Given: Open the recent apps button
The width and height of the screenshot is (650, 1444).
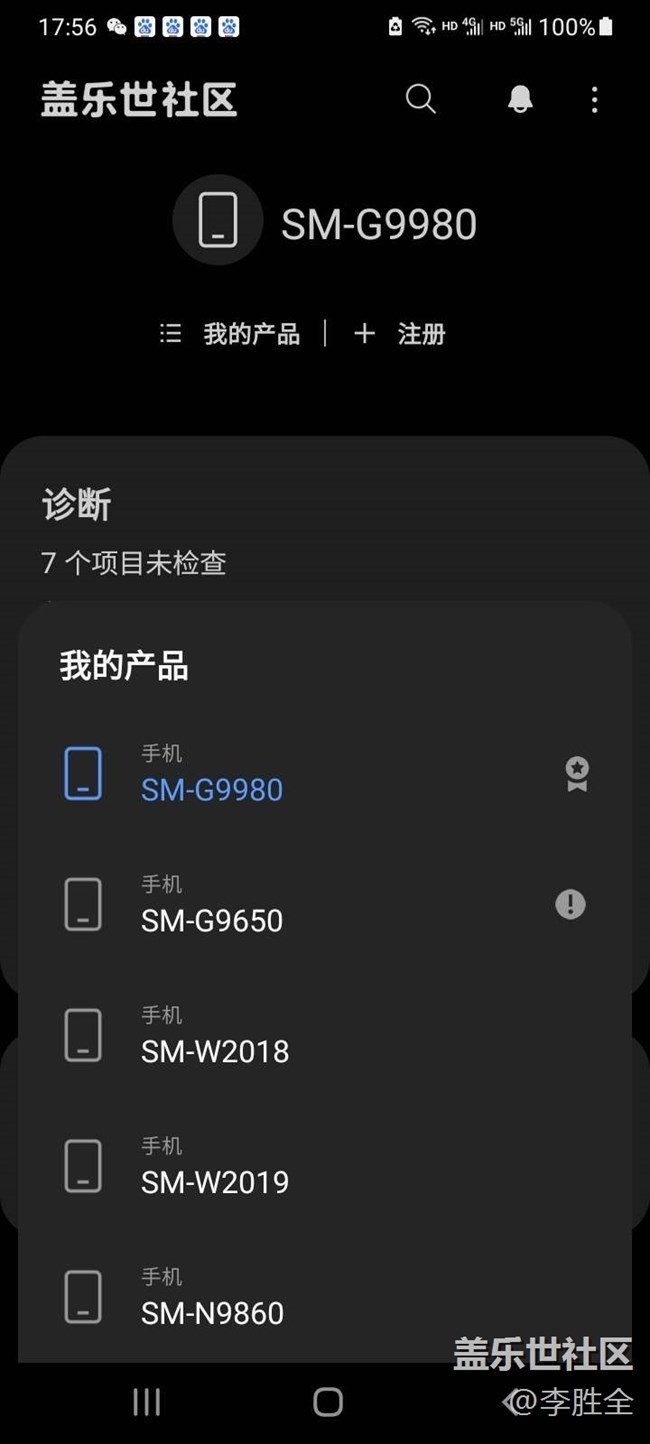Looking at the screenshot, I should (147, 1402).
